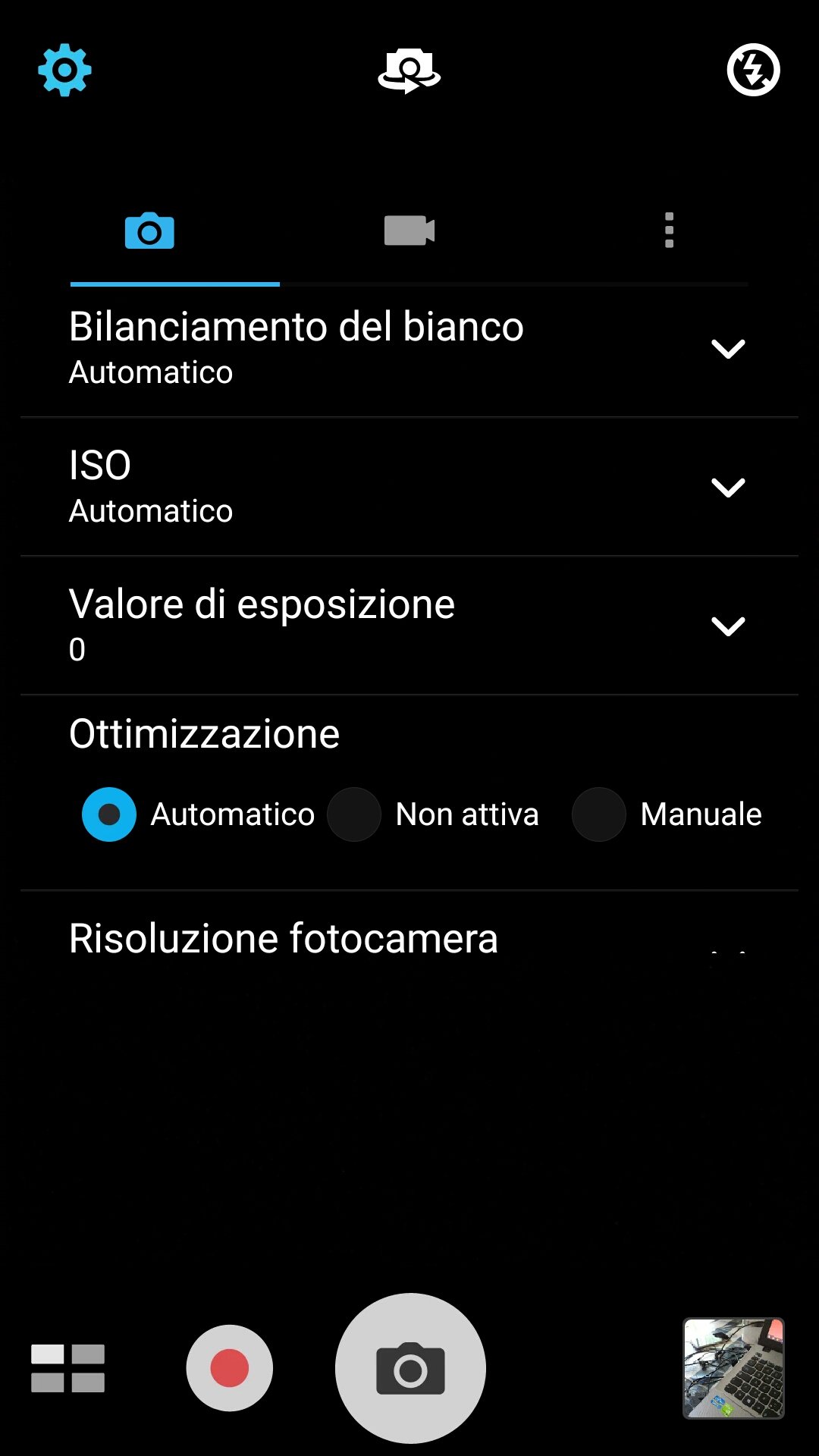The height and width of the screenshot is (1456, 819).
Task: Switch to the video settings tab
Action: [409, 231]
